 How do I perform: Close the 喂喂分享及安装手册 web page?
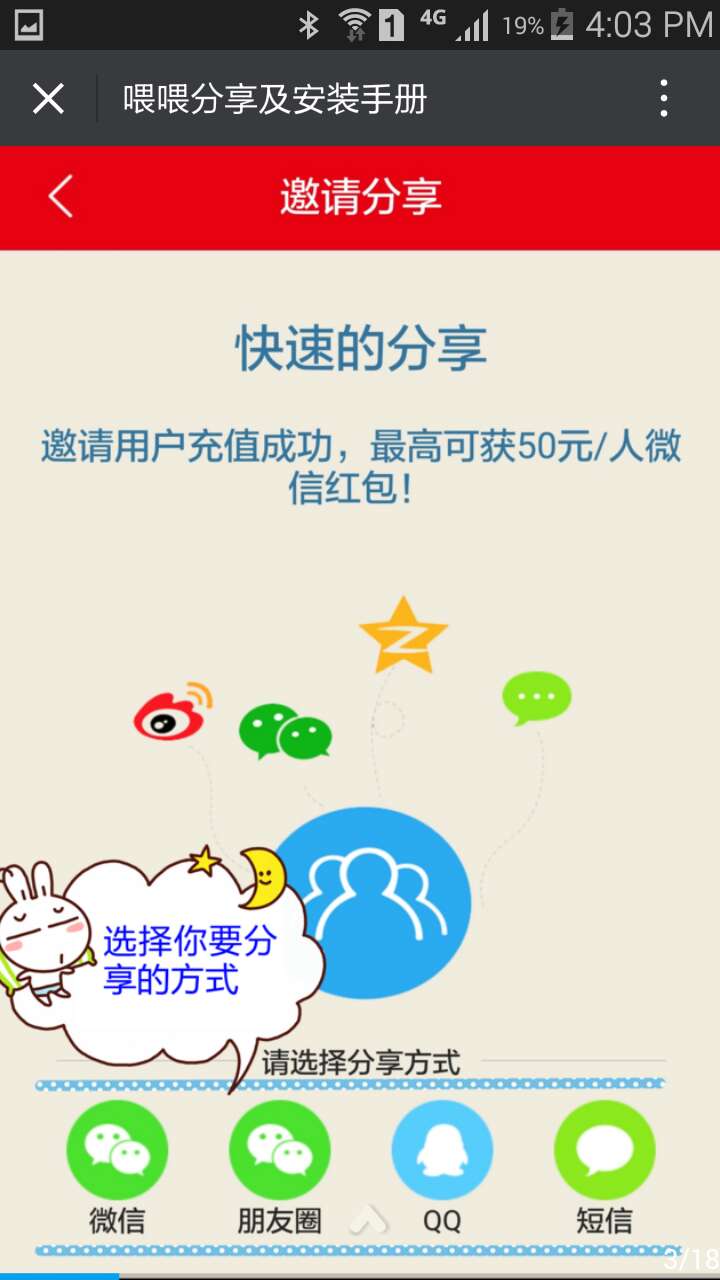[47, 99]
